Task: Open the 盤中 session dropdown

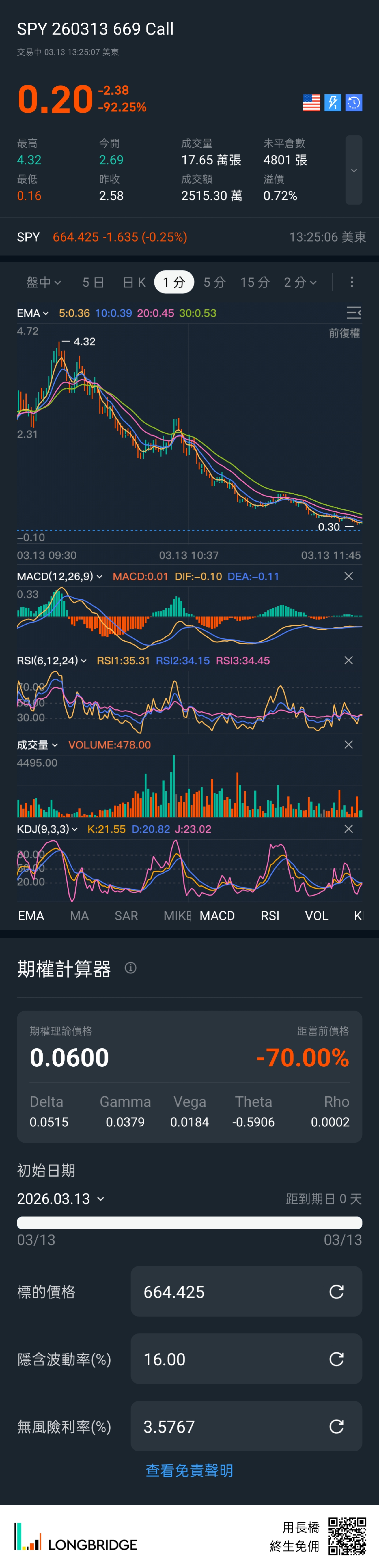Action: click(x=43, y=282)
